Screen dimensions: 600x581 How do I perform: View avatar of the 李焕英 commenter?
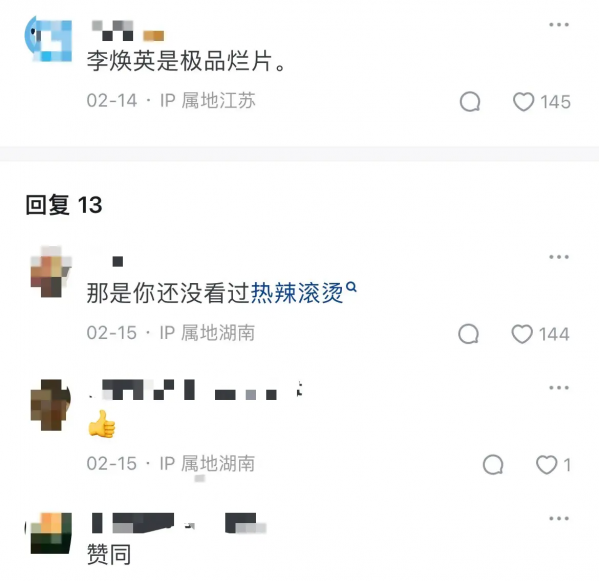pos(47,39)
